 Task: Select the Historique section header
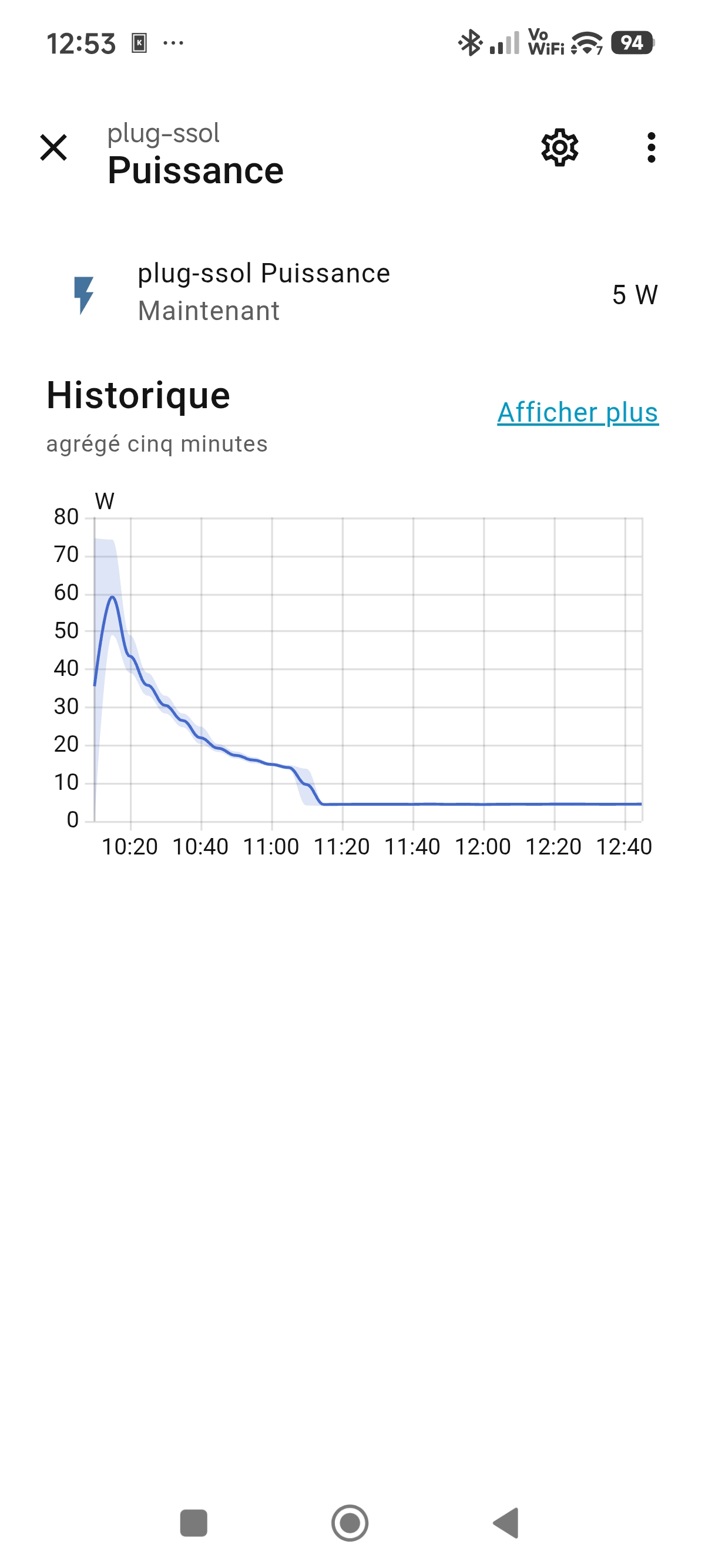[139, 396]
